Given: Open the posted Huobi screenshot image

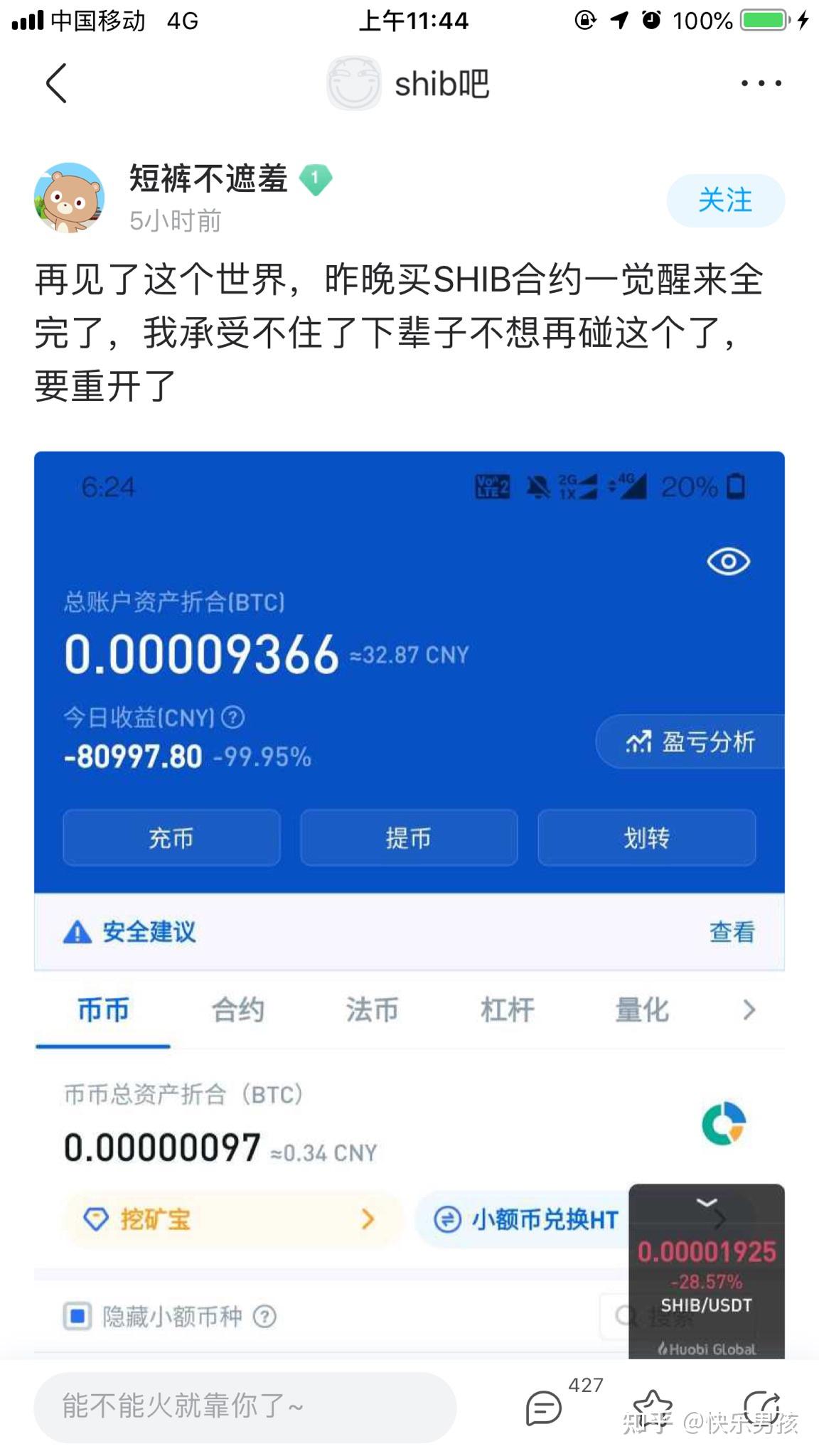Looking at the screenshot, I should pyautogui.click(x=409, y=904).
